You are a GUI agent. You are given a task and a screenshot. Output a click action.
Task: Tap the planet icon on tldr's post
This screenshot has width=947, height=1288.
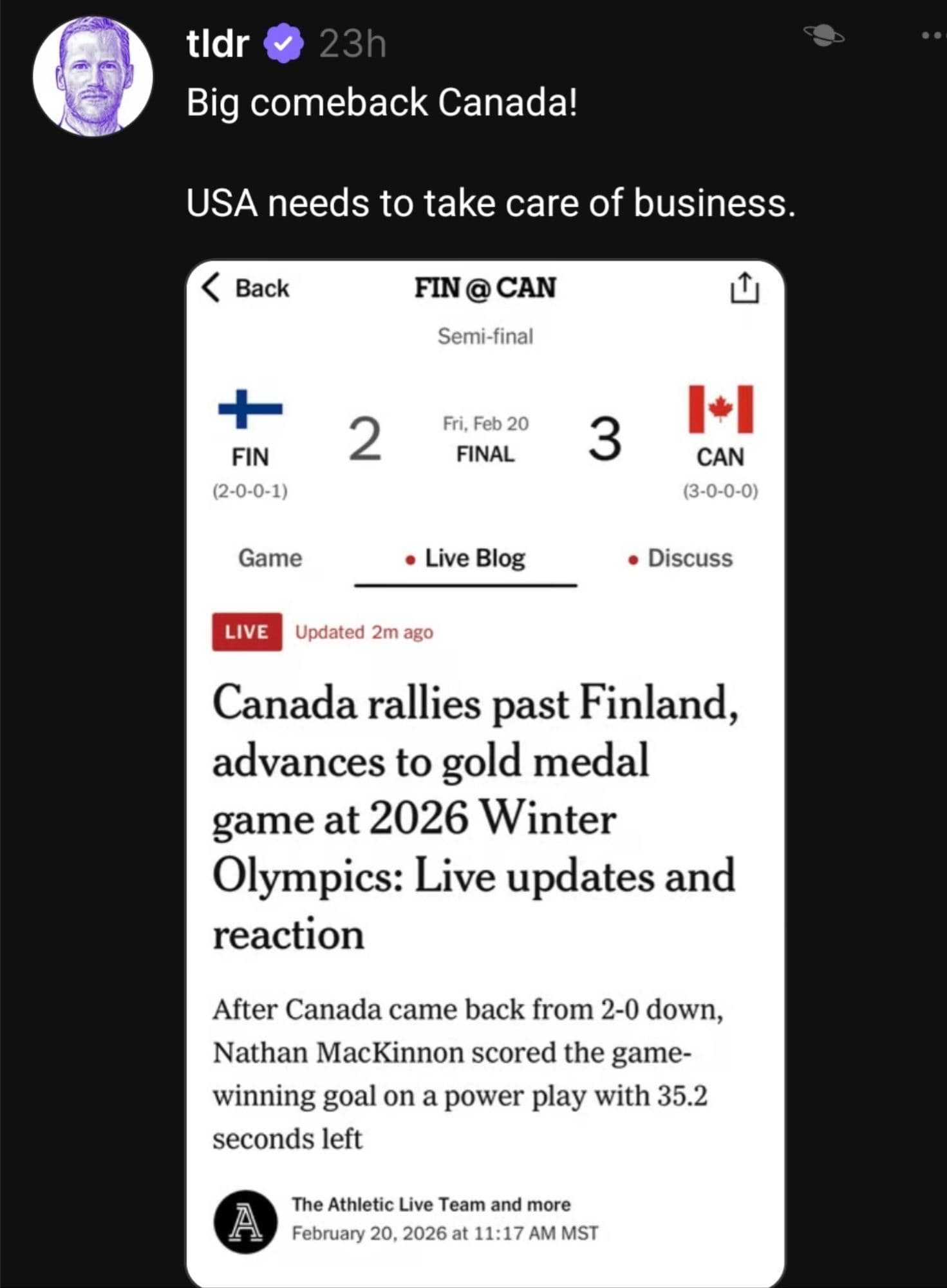823,35
